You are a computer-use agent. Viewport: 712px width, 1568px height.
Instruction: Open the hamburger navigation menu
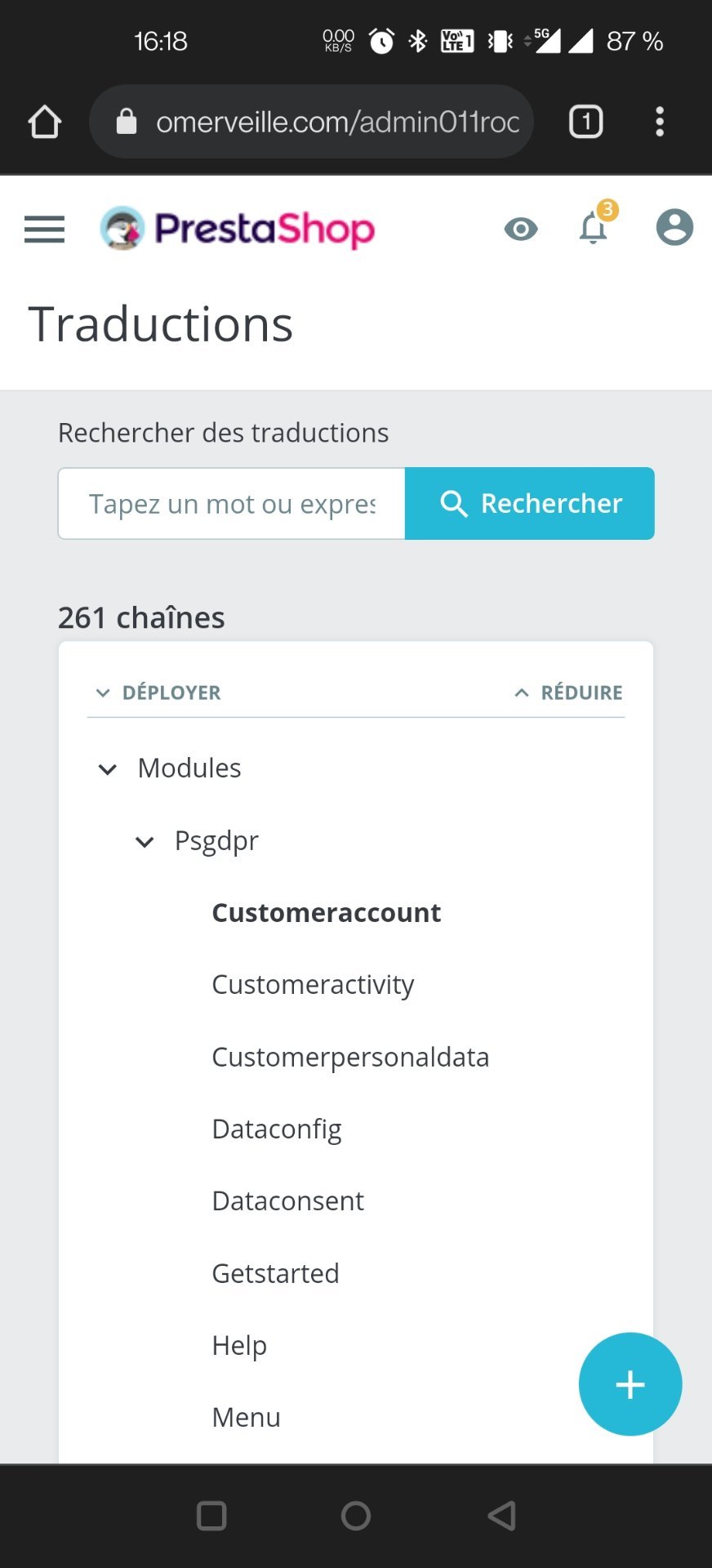coord(44,229)
